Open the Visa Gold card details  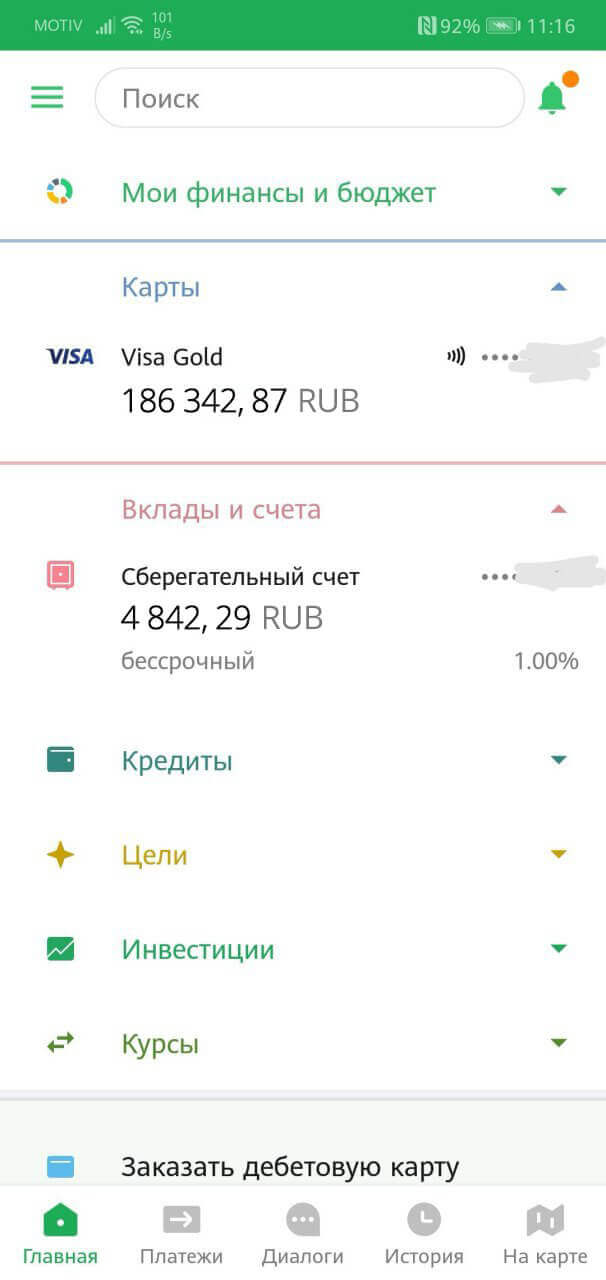pos(240,380)
